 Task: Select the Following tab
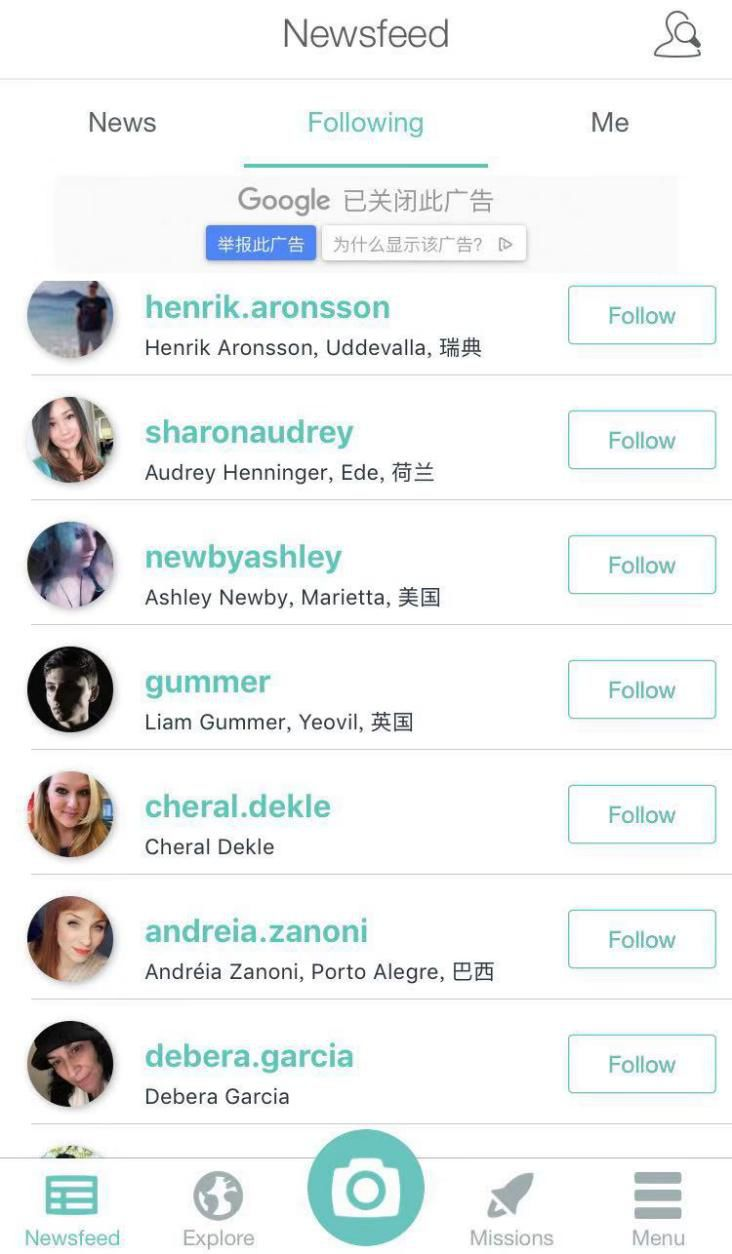click(365, 123)
